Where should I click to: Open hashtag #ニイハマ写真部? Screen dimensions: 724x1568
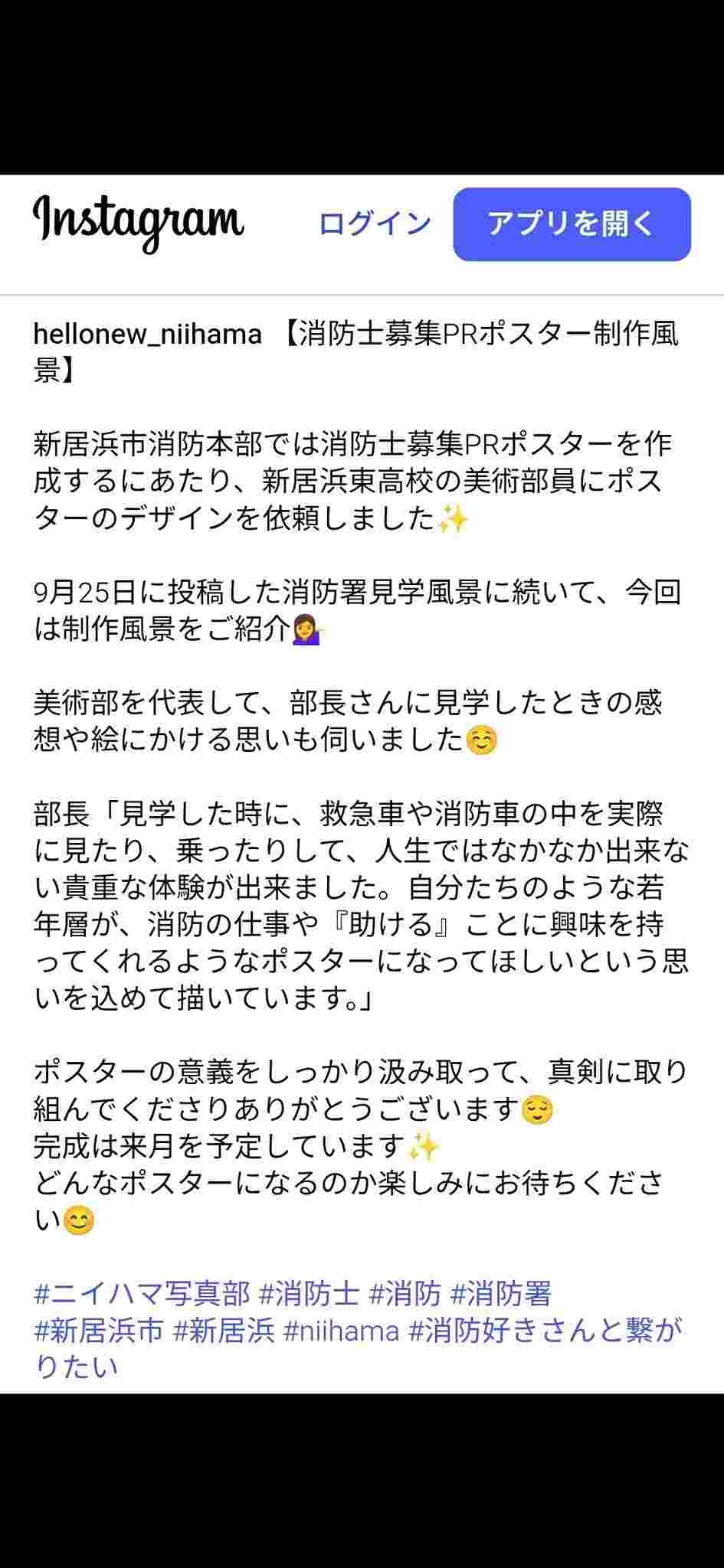pos(142,1293)
